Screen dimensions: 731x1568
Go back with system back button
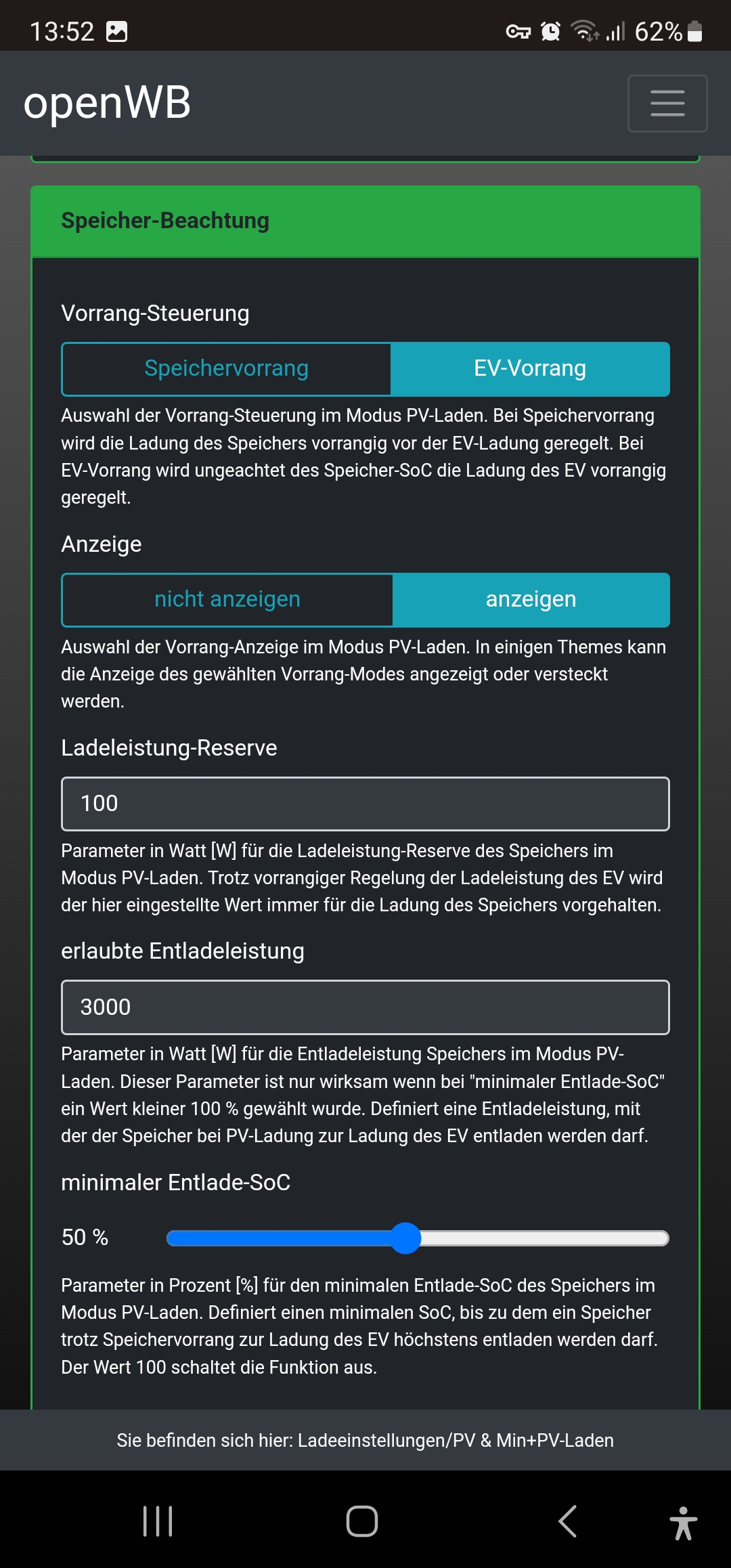tap(567, 1521)
